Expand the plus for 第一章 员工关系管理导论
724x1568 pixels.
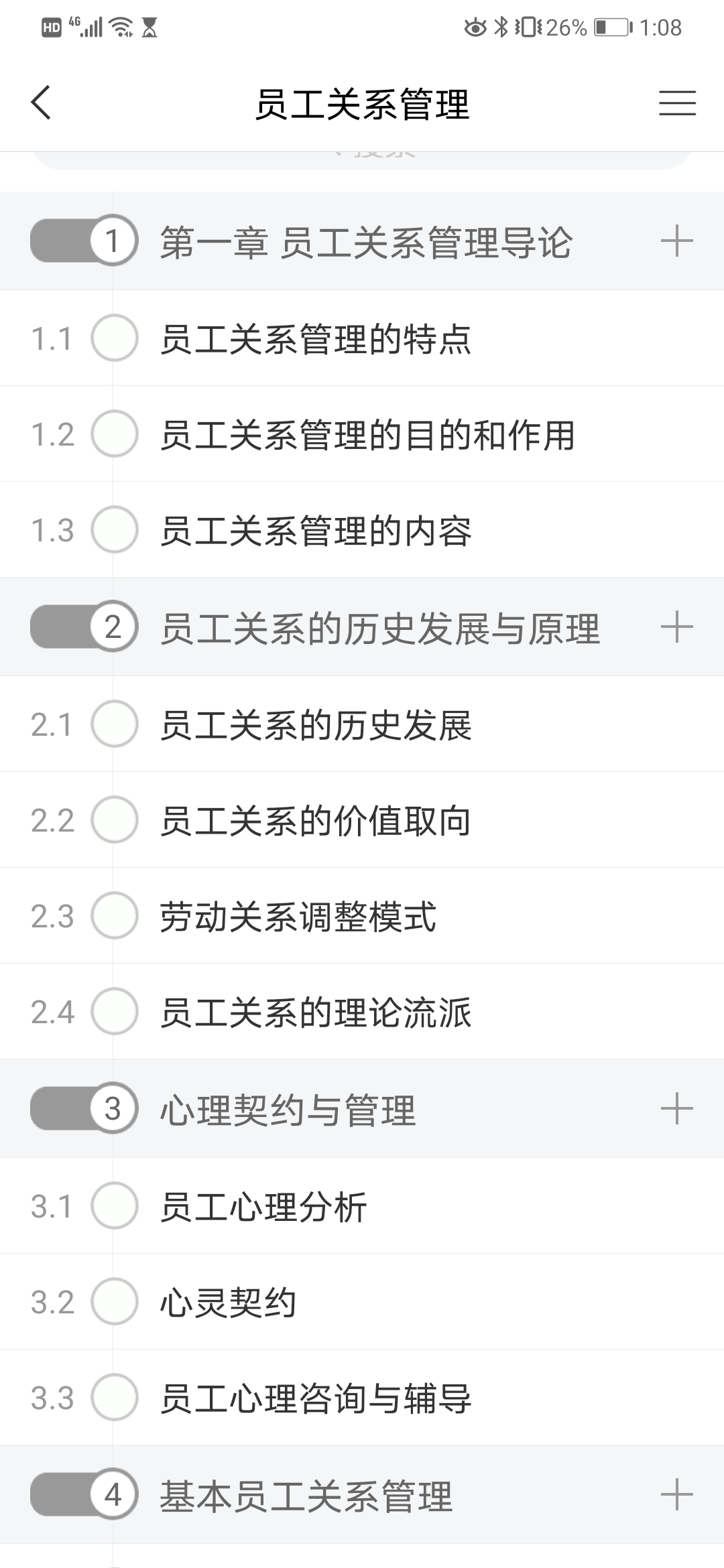point(676,241)
